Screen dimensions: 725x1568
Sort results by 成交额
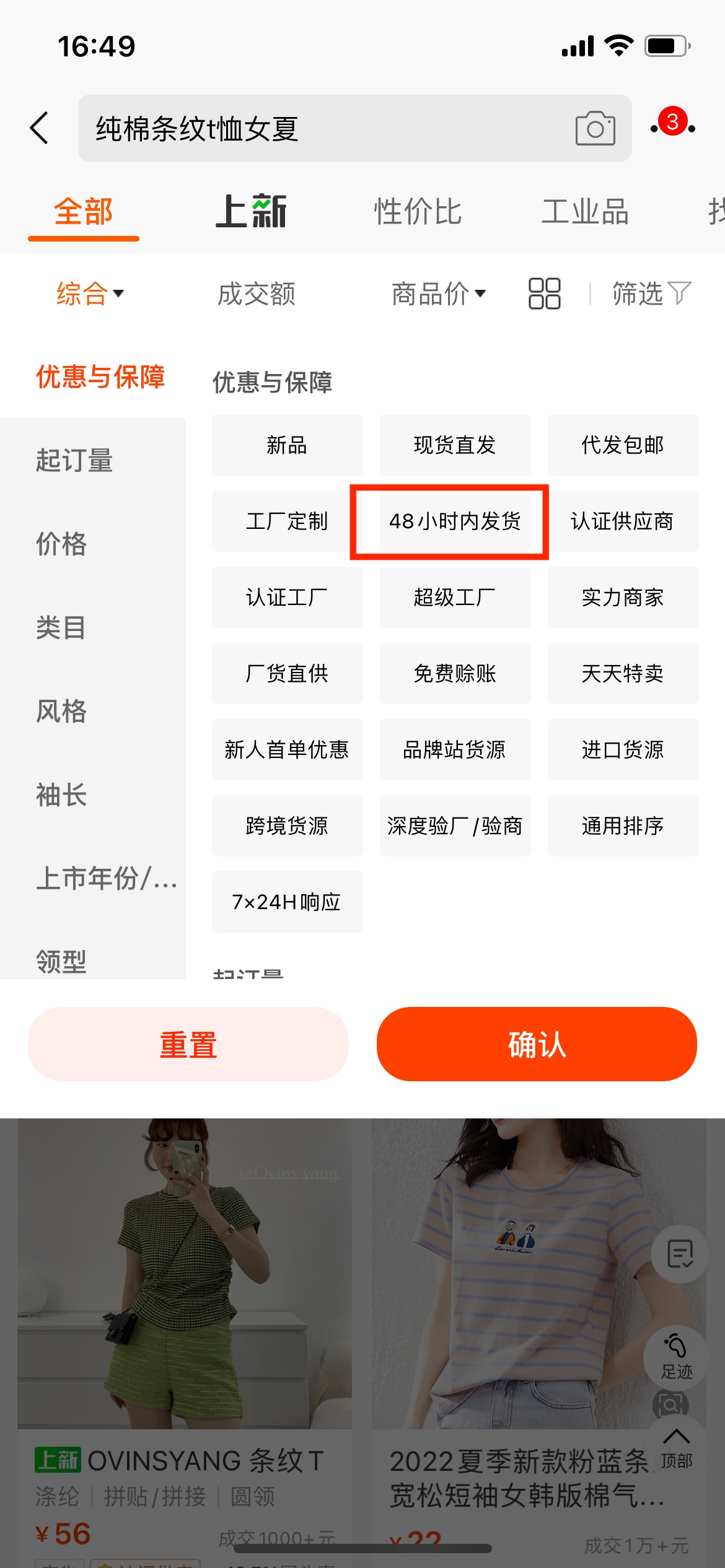tap(256, 294)
